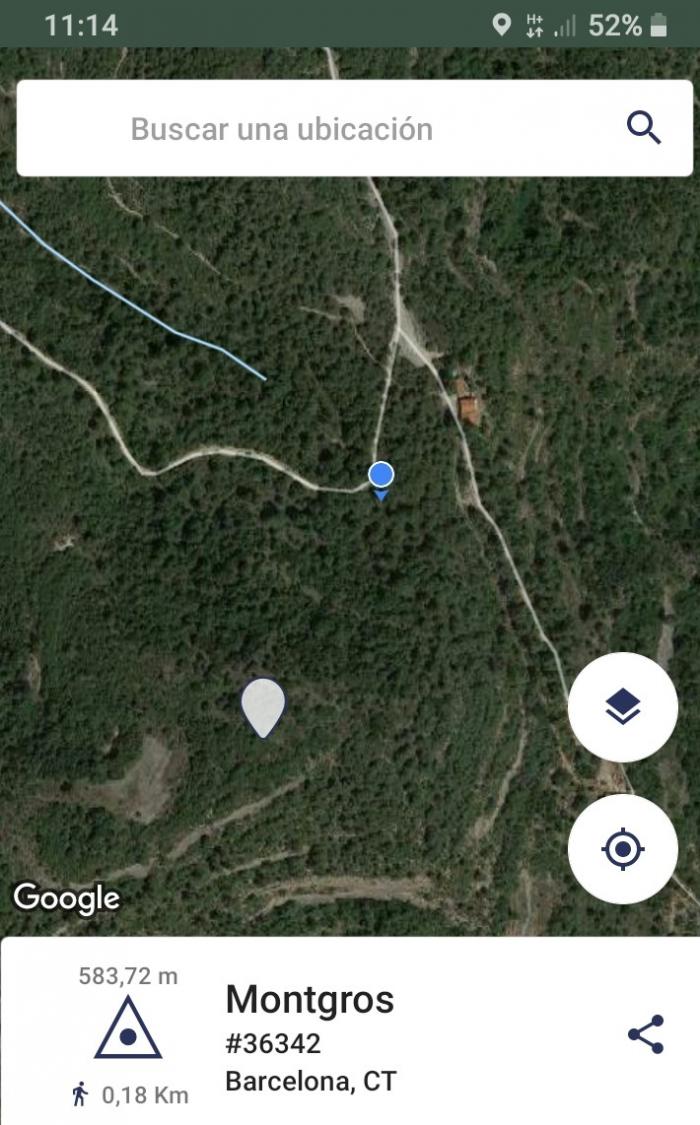Open the Montgros #36342 details card

pos(350,1031)
